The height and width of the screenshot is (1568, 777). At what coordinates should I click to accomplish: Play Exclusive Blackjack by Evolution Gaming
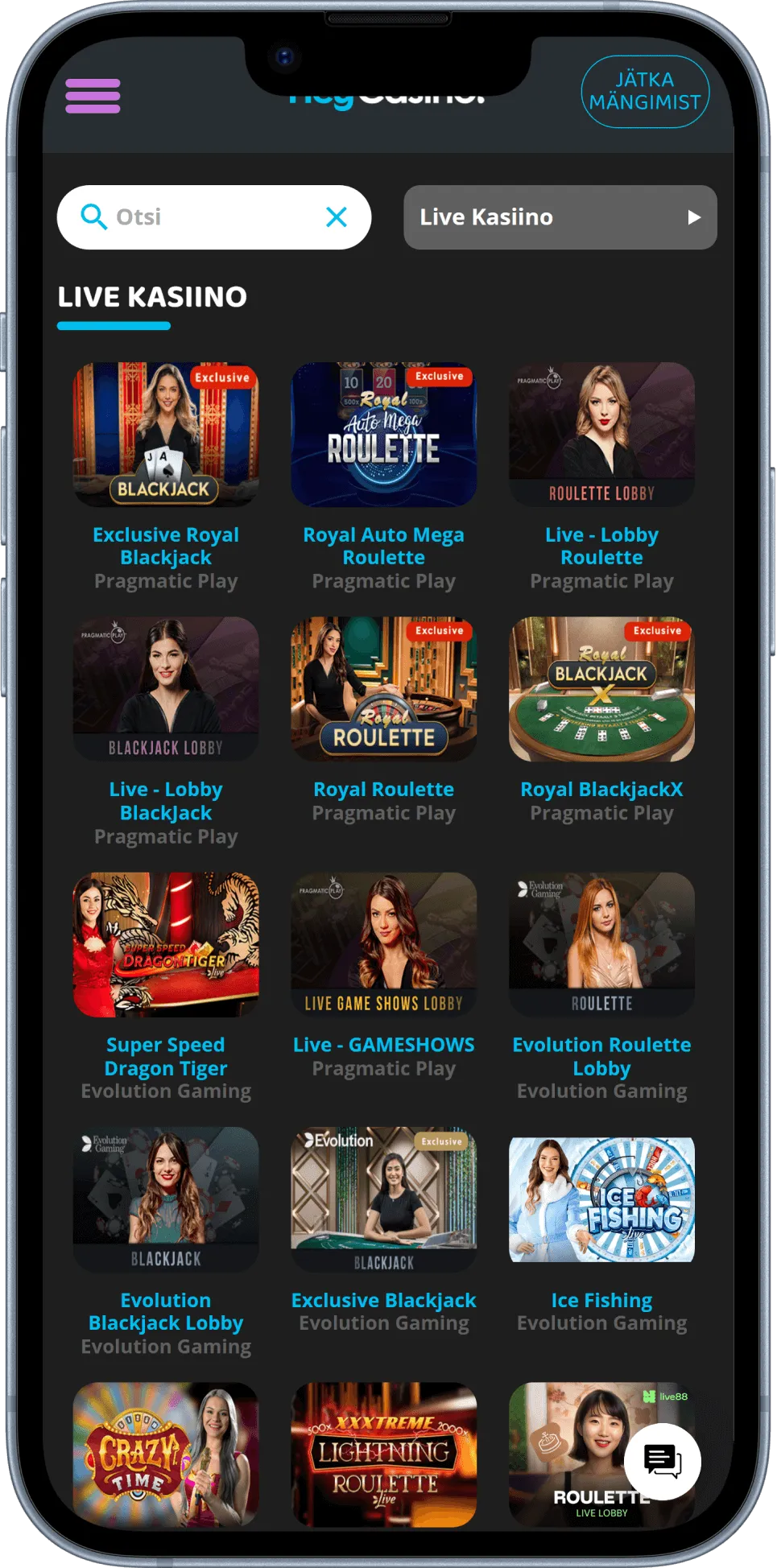[x=383, y=1199]
